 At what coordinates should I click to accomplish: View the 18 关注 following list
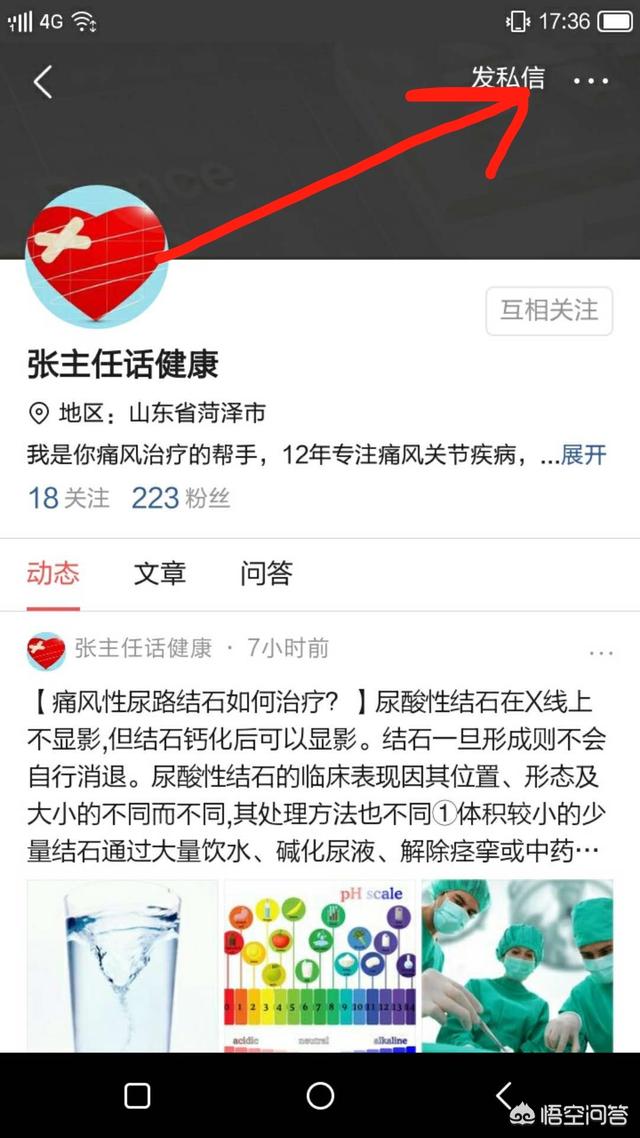69,497
